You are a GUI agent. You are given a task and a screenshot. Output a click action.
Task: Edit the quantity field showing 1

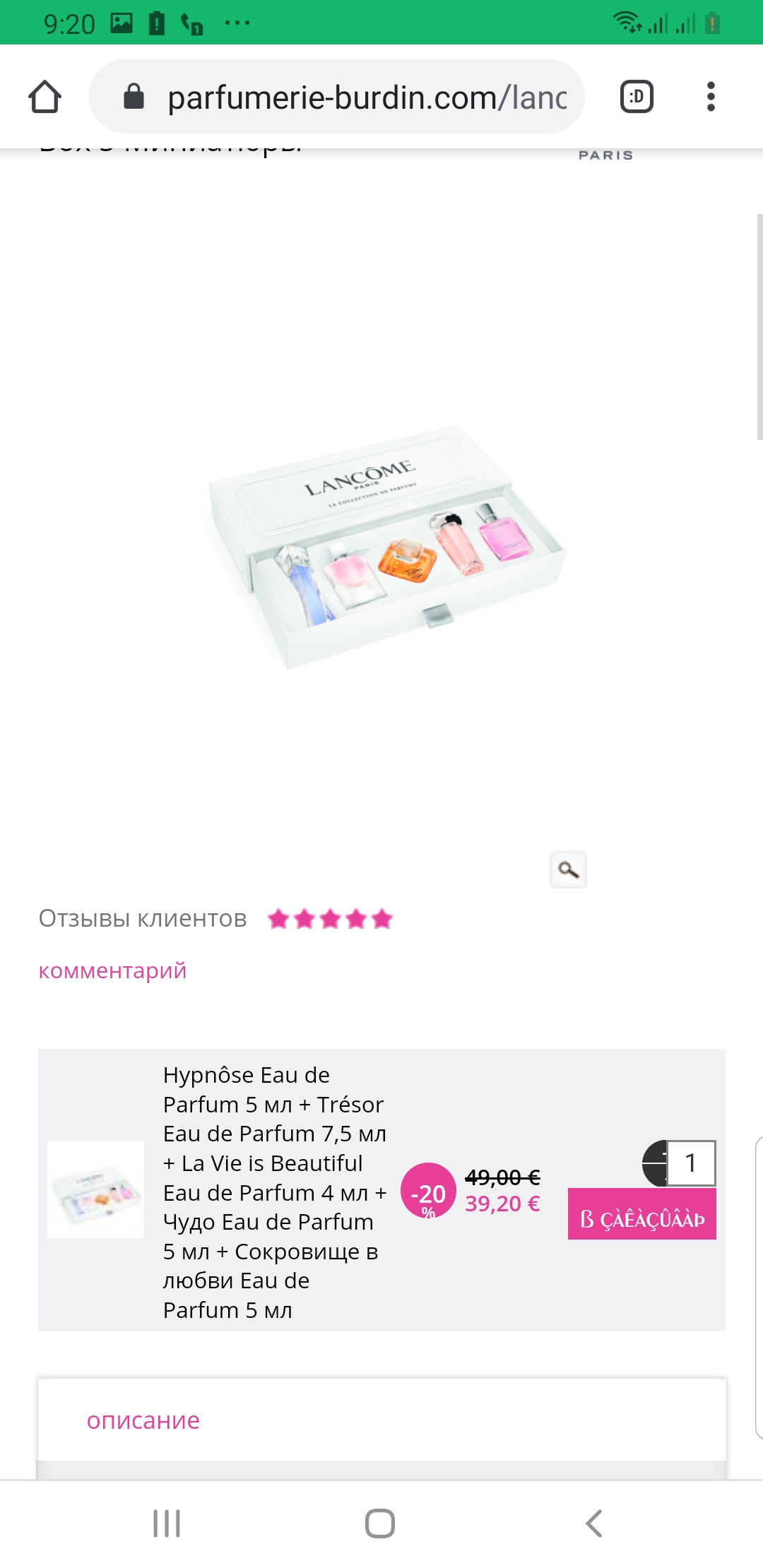(691, 1163)
